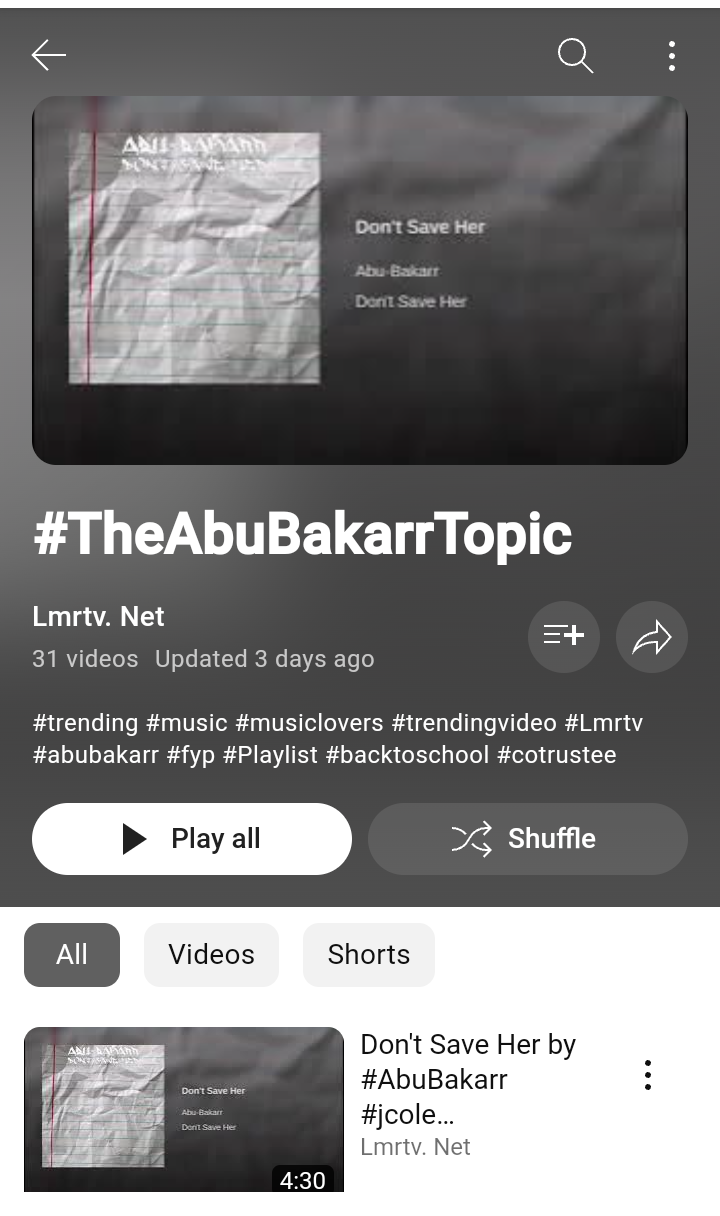Tap Play all button
The image size is (720, 1216).
[192, 839]
